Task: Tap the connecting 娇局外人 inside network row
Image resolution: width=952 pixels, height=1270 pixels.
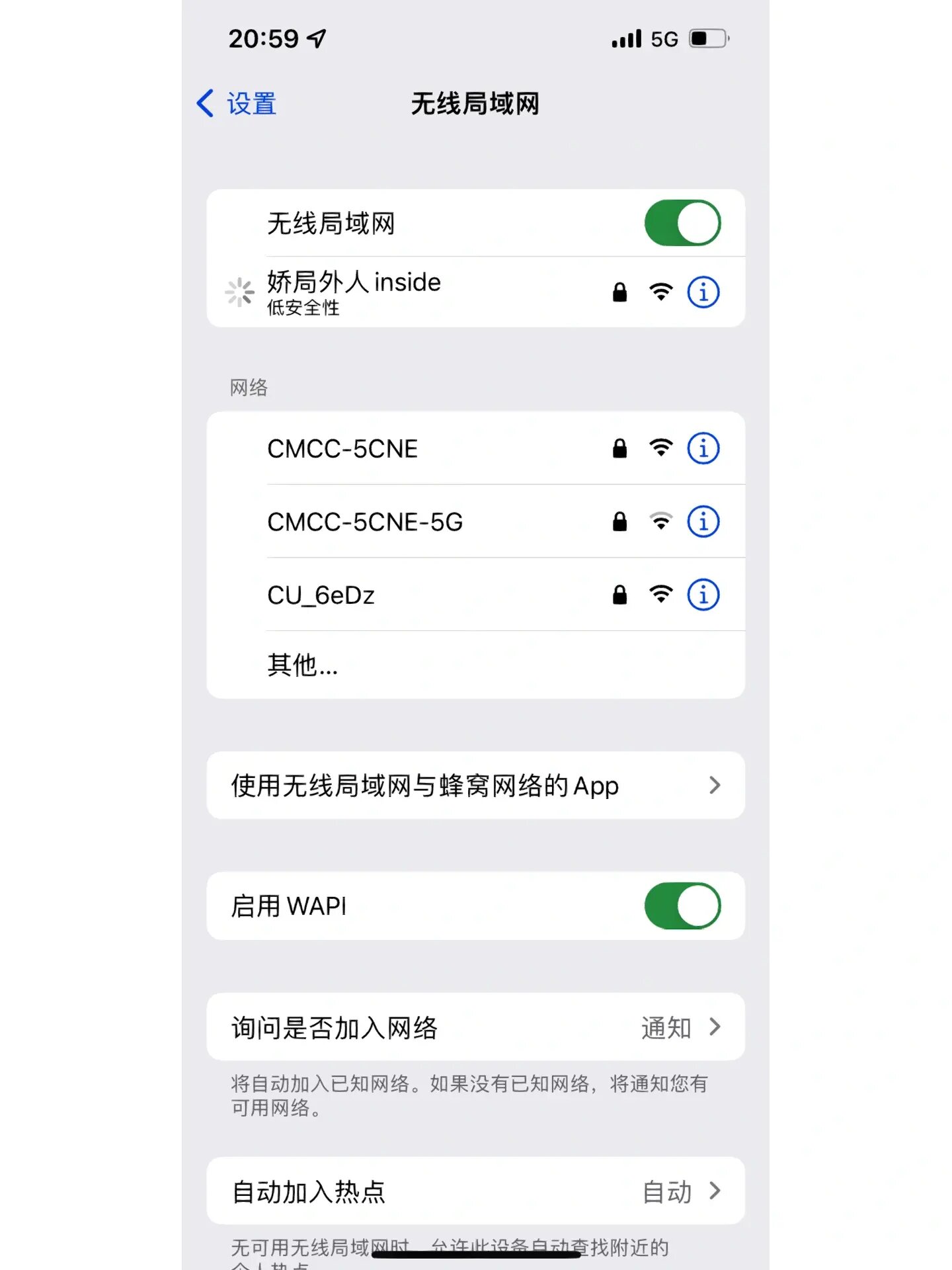Action: (397, 292)
